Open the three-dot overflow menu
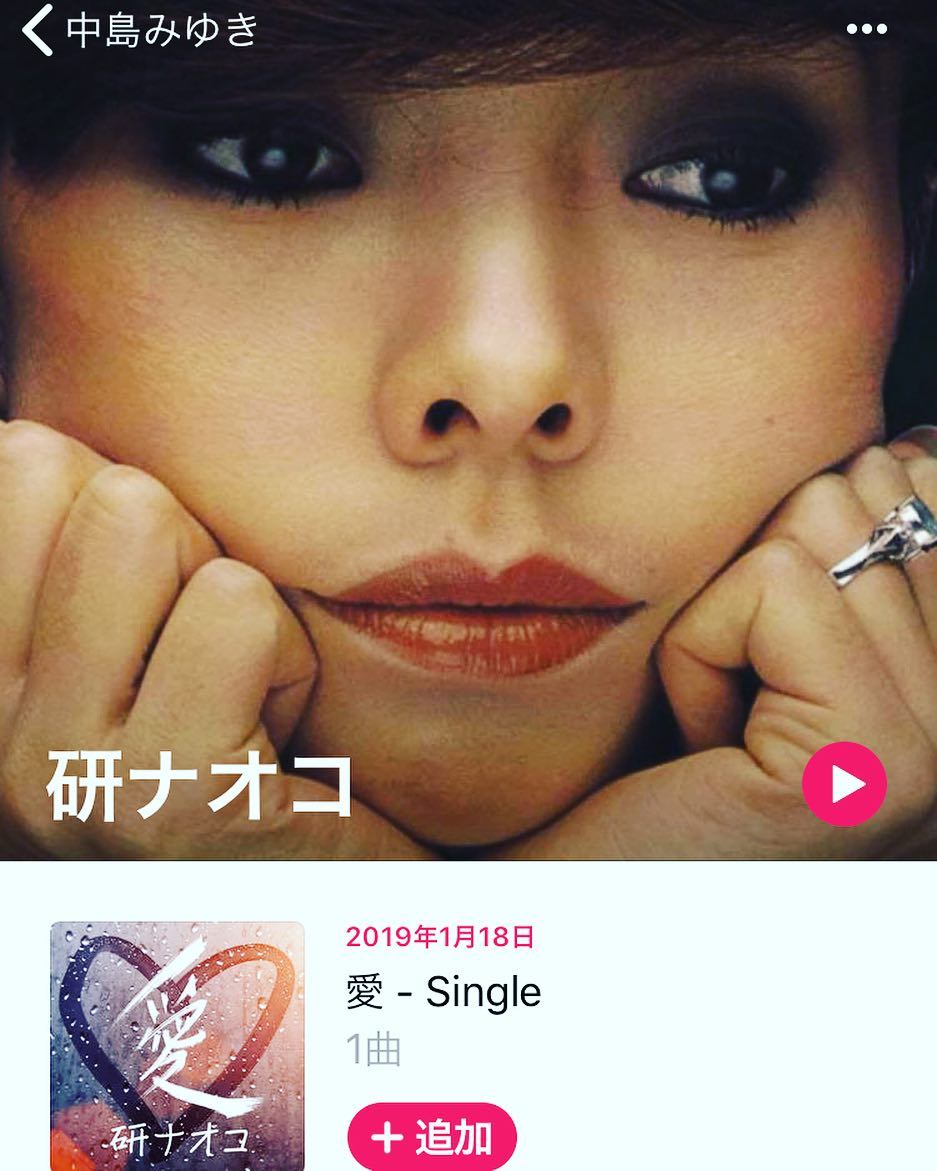The width and height of the screenshot is (937, 1171). (866, 29)
